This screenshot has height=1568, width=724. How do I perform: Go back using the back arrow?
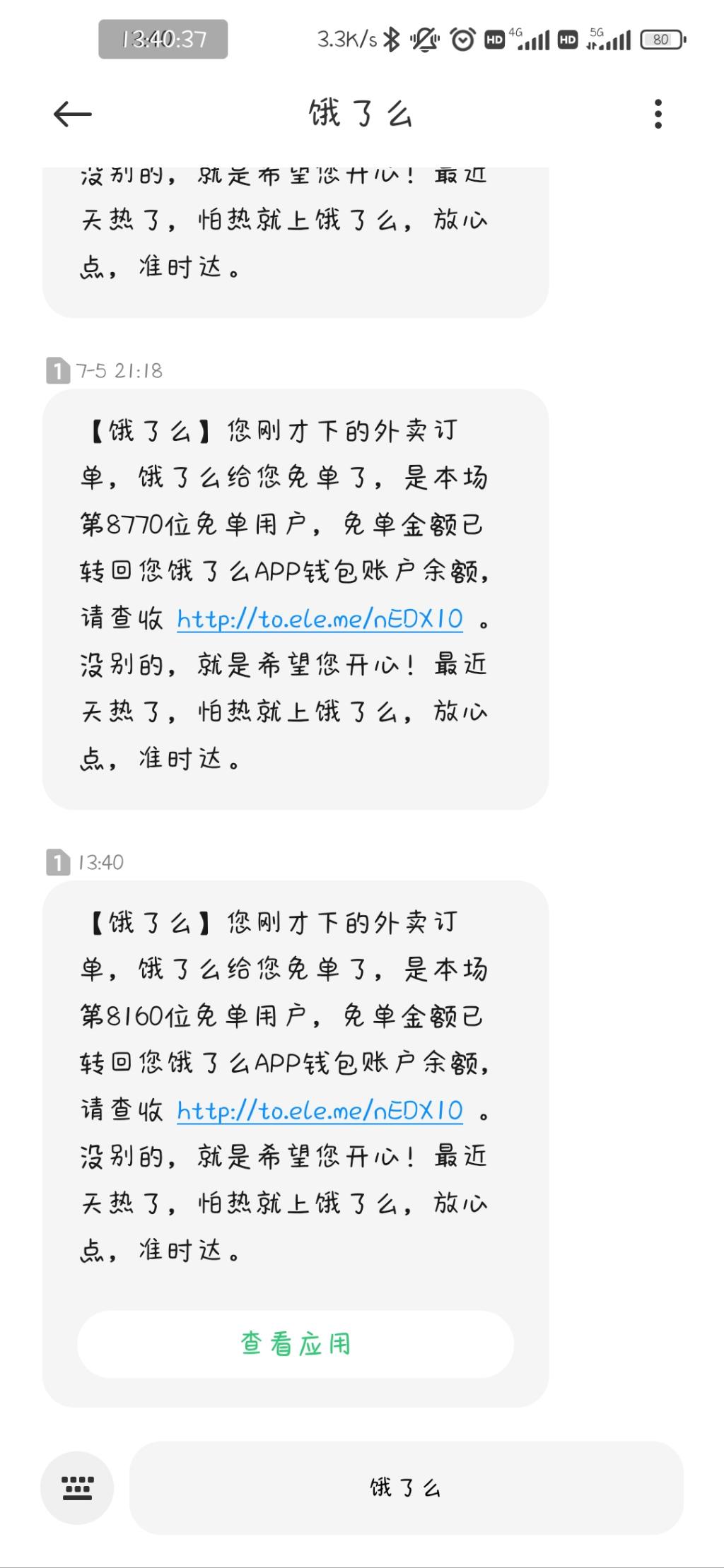(x=73, y=114)
